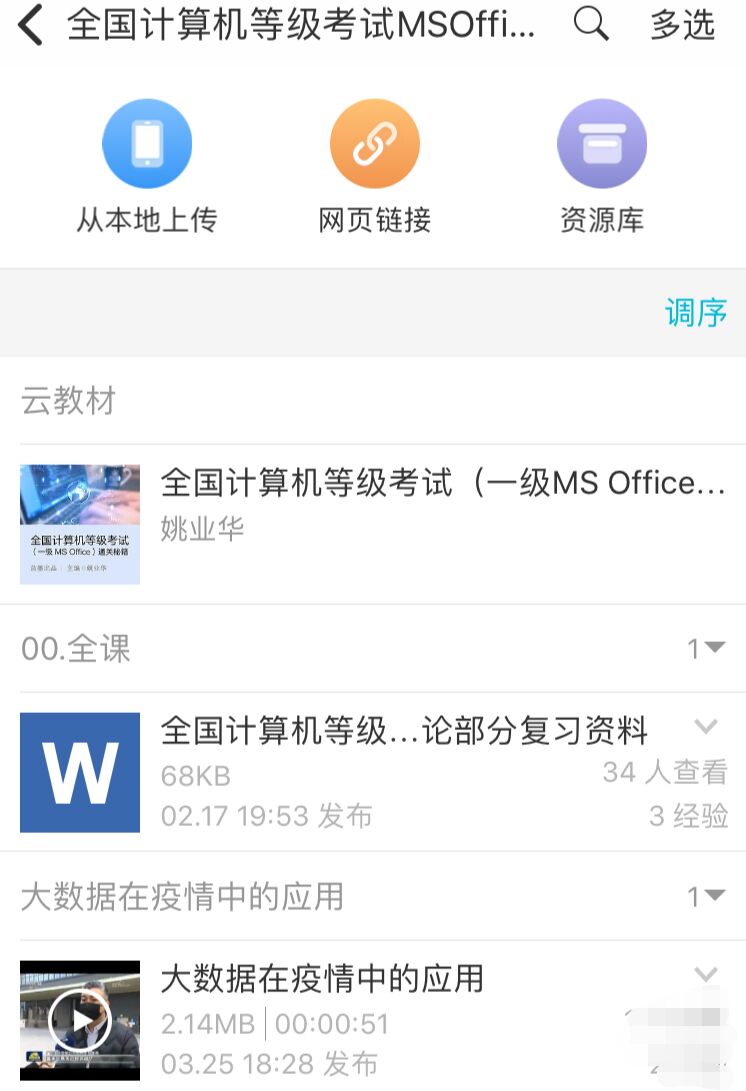This screenshot has width=746, height=1091.
Task: Add a resource via 网页链接
Action: pyautogui.click(x=374, y=165)
